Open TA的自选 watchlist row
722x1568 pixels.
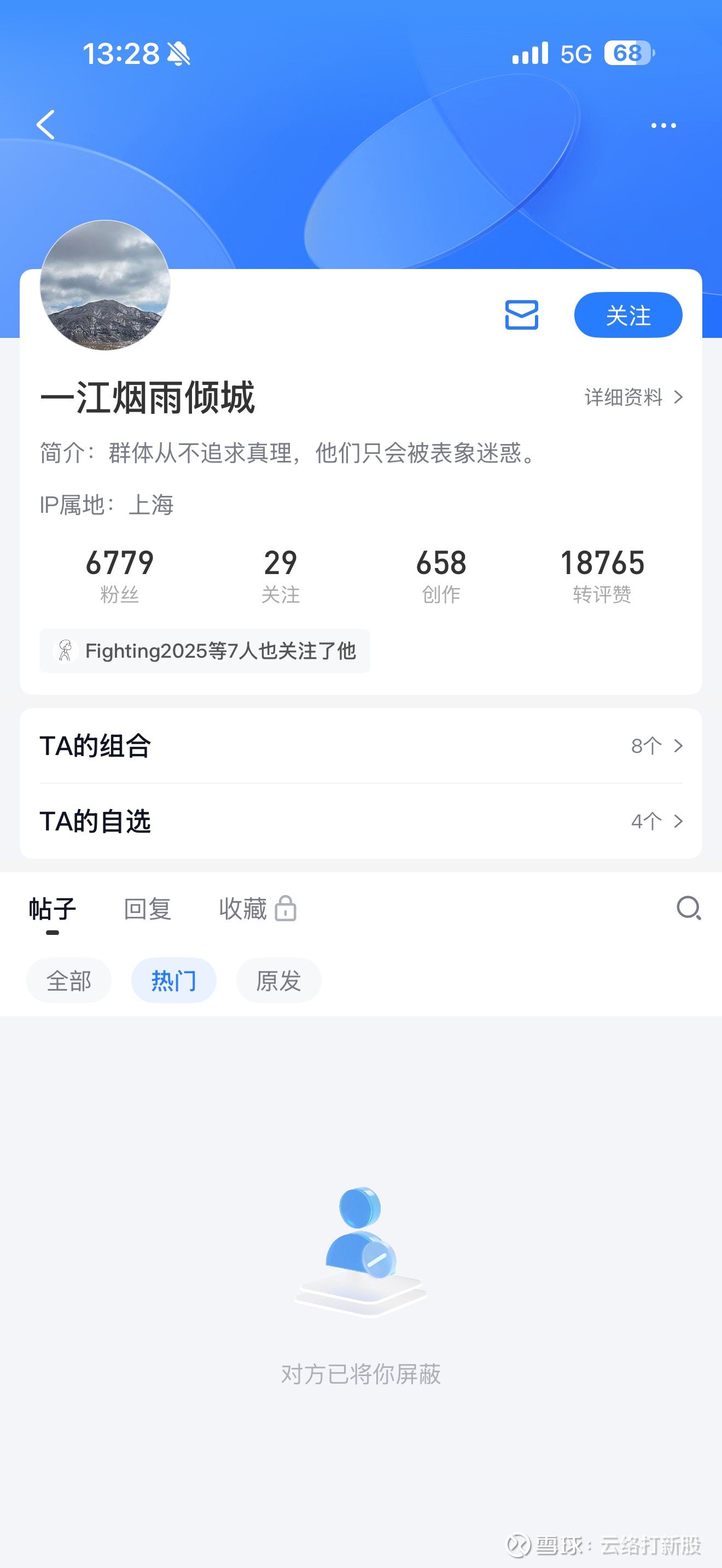coord(360,821)
